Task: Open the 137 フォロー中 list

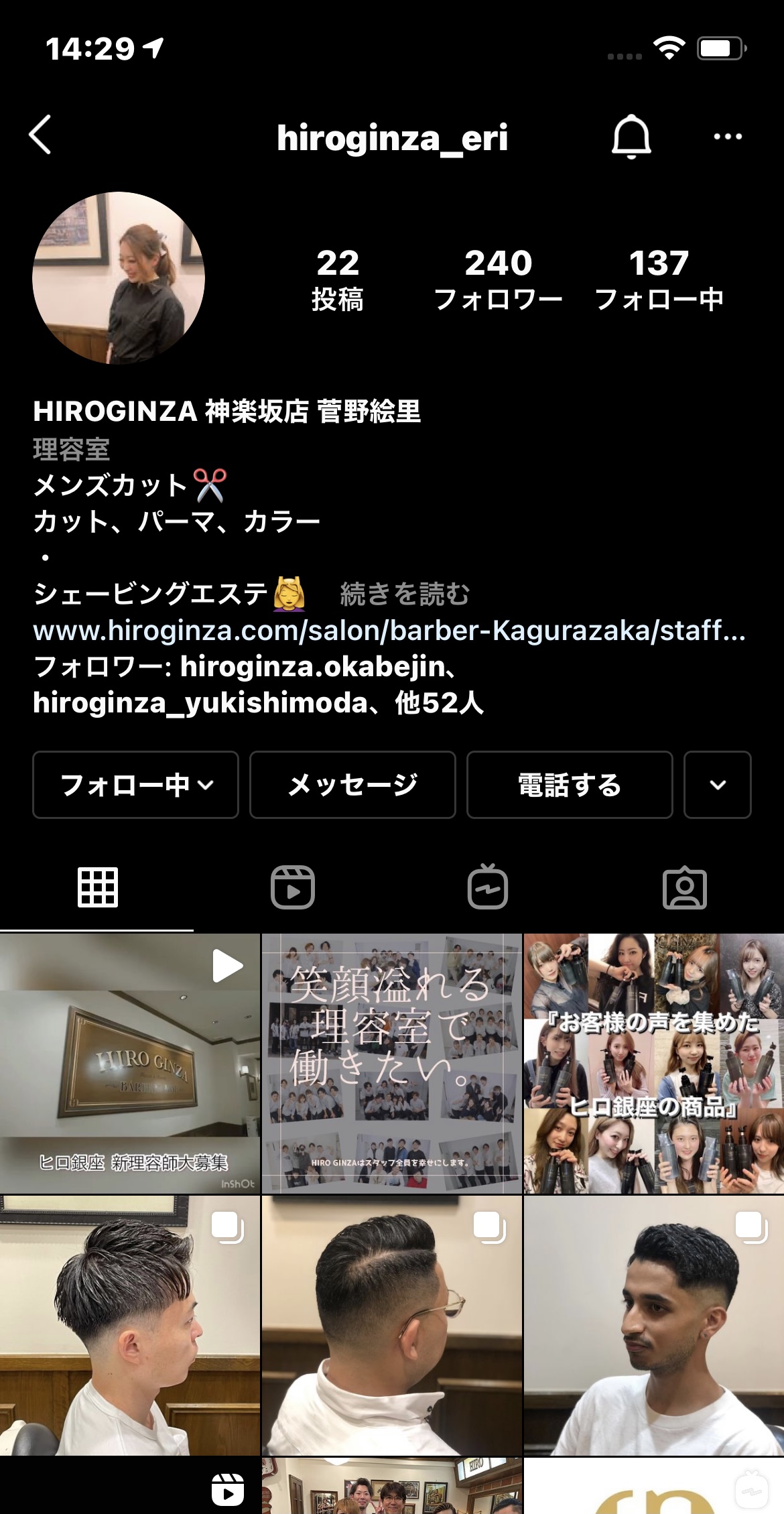Action: 659,279
